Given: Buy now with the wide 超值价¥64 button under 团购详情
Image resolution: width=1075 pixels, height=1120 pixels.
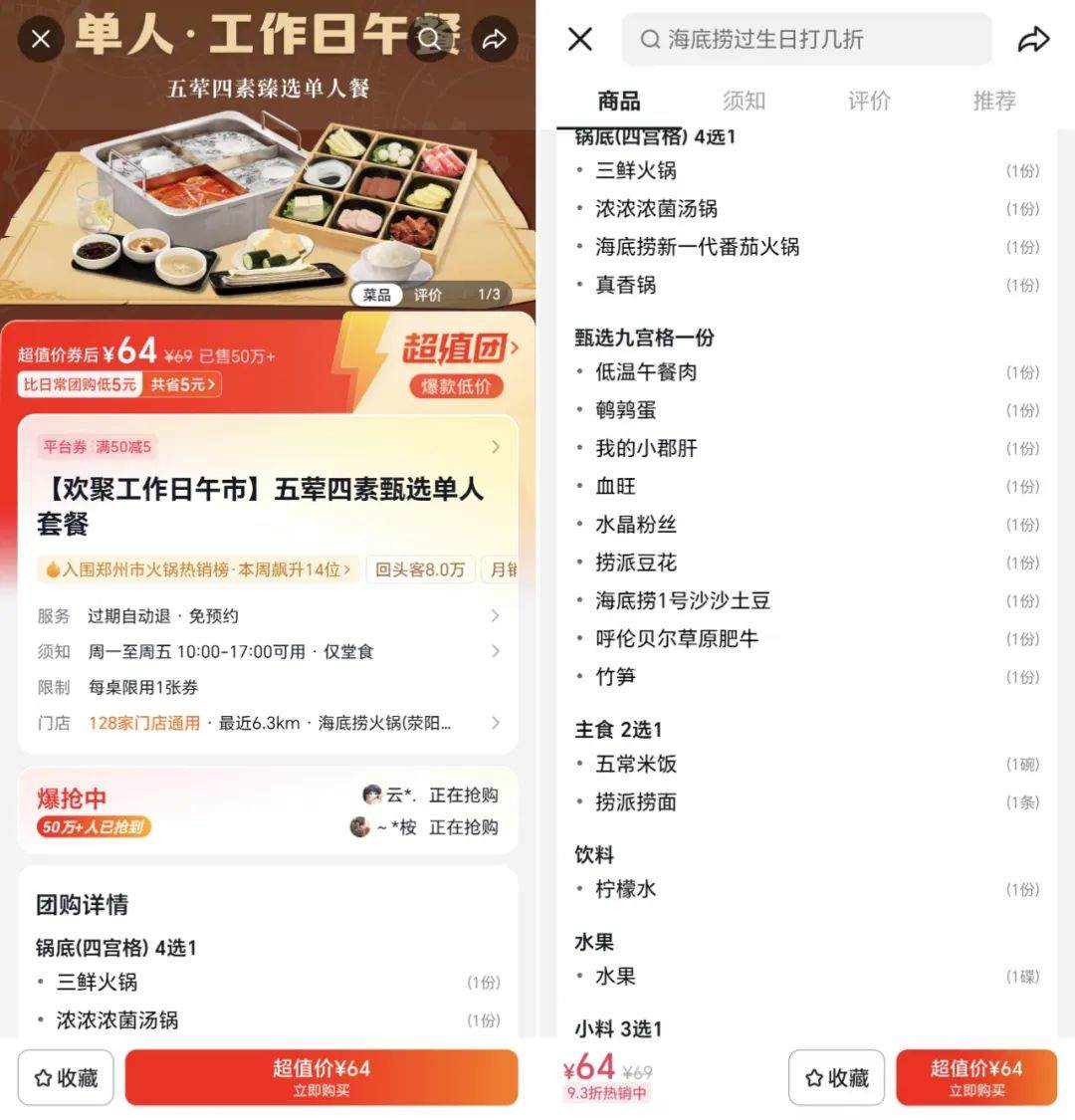Looking at the screenshot, I should pyautogui.click(x=322, y=1077).
